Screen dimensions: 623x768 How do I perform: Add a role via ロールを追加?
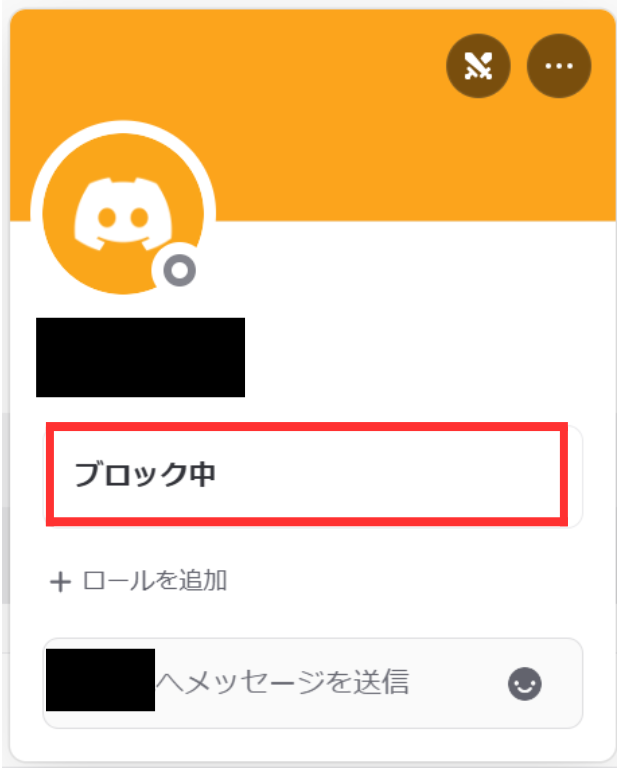(x=140, y=581)
